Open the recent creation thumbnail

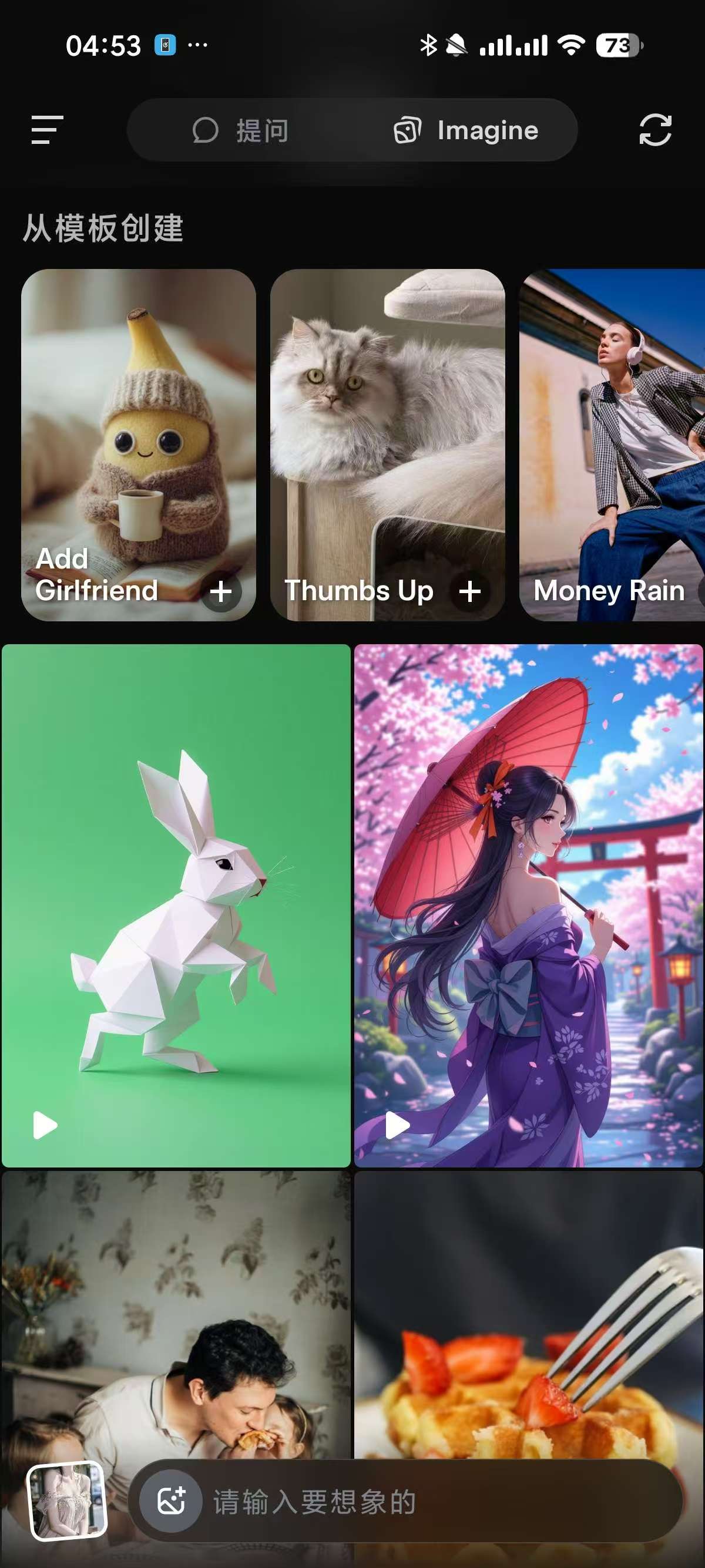pyautogui.click(x=67, y=1500)
